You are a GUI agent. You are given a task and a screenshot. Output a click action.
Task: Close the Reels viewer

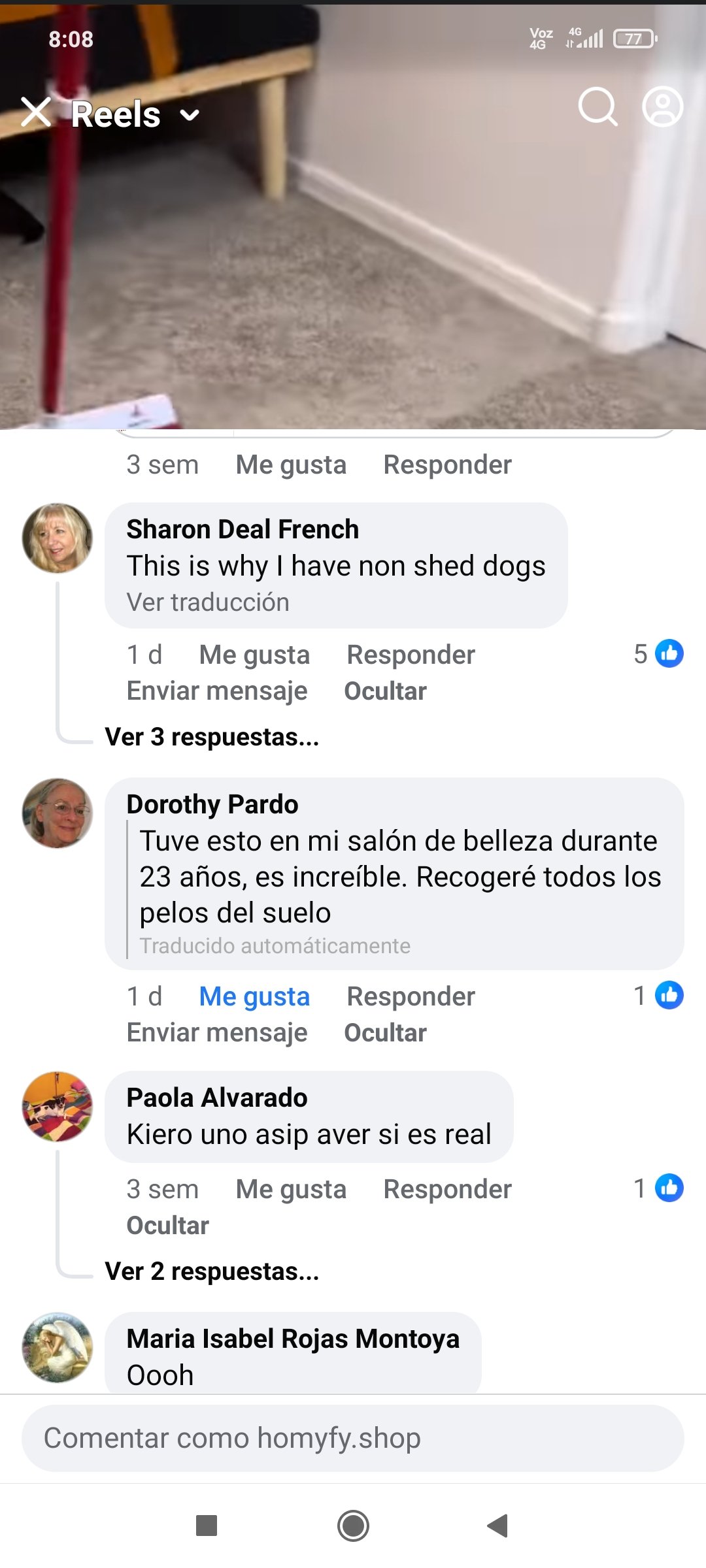tap(36, 112)
